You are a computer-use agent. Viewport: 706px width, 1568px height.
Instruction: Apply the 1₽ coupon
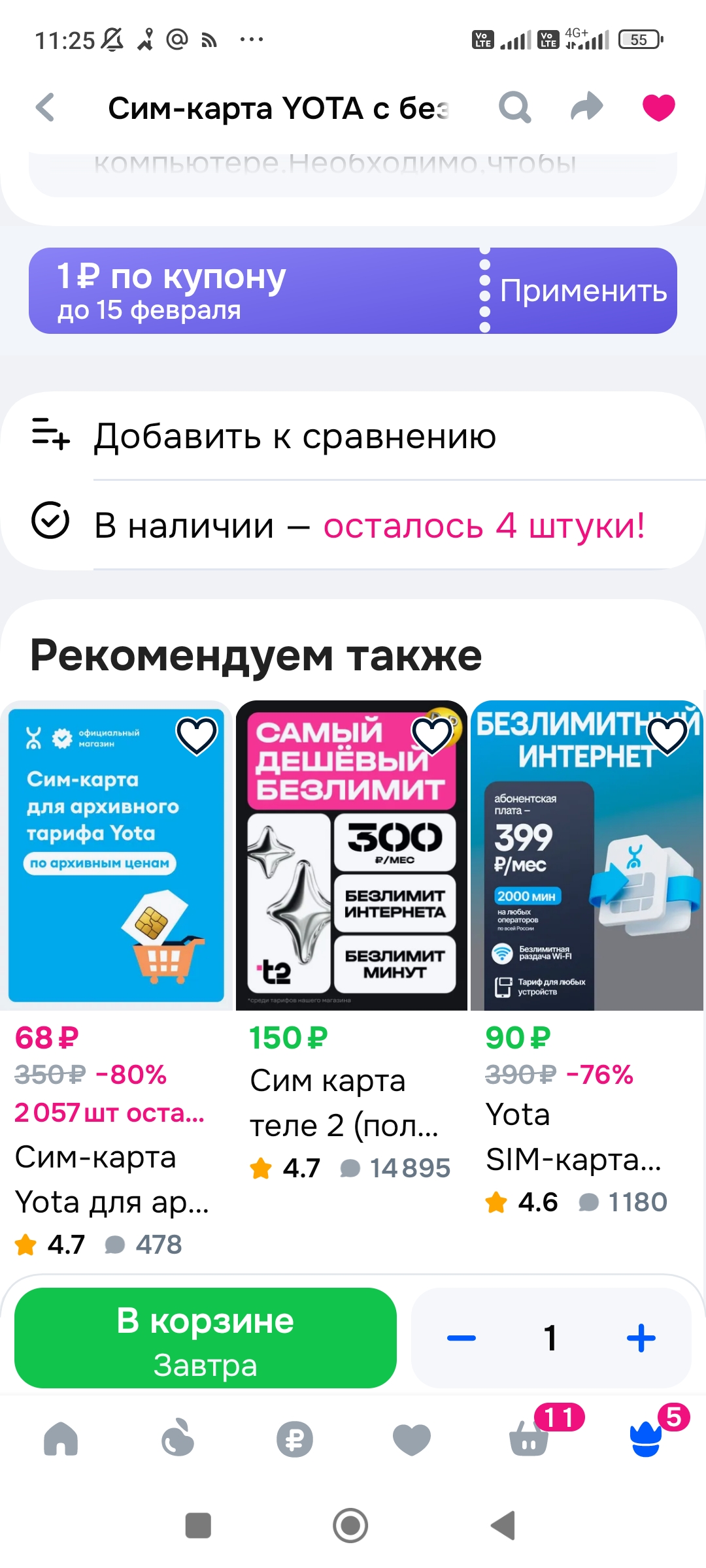pos(582,291)
